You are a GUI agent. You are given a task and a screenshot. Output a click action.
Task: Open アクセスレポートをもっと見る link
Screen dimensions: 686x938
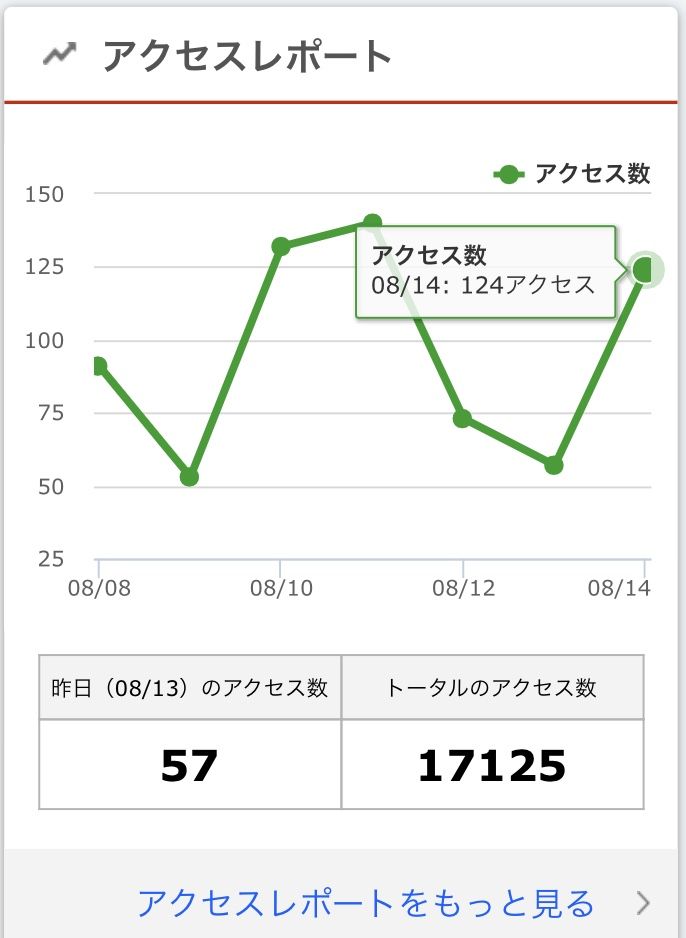[x=366, y=903]
